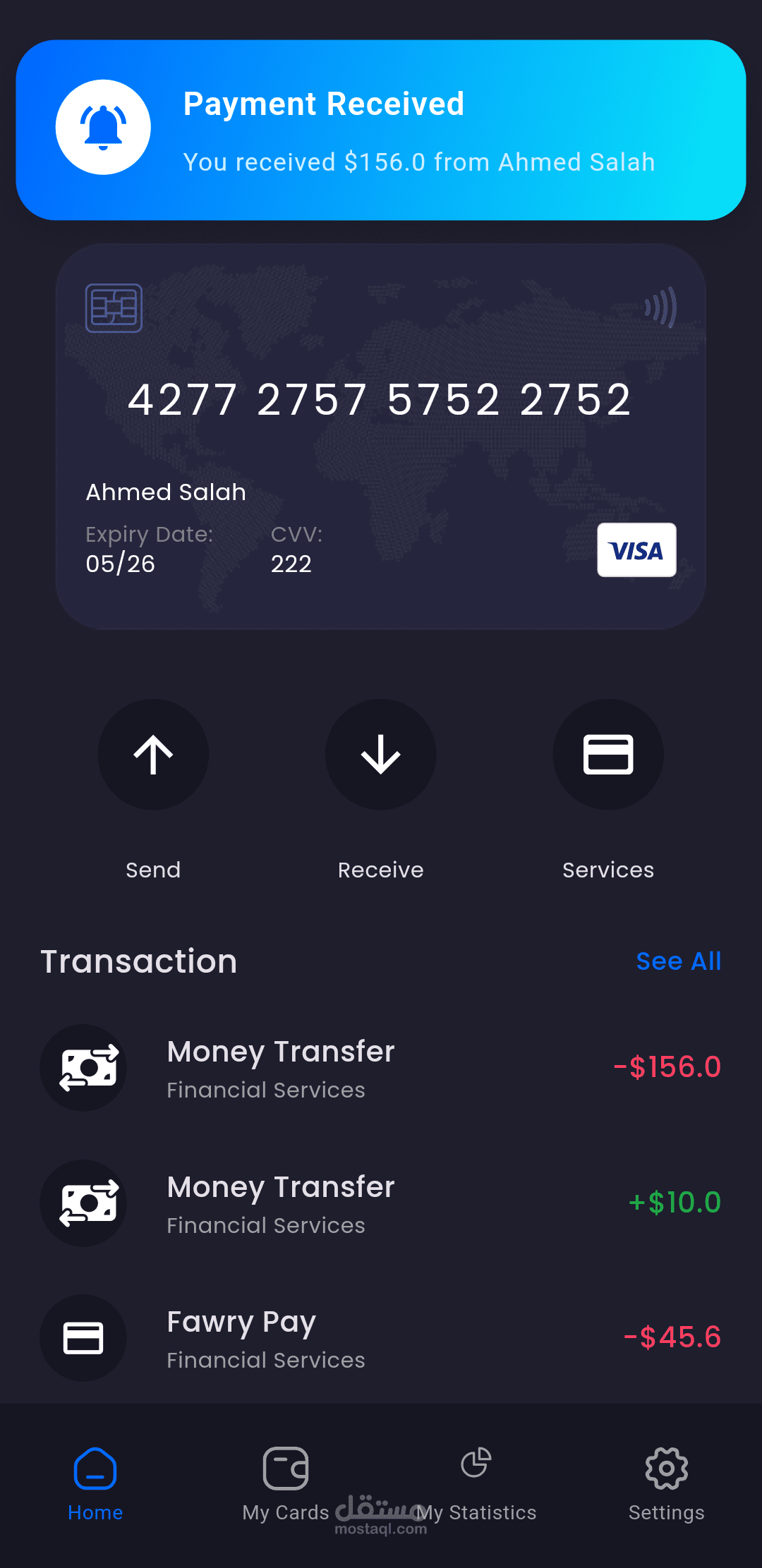The height and width of the screenshot is (1568, 762).
Task: Tap the Send money button
Action: tap(153, 754)
